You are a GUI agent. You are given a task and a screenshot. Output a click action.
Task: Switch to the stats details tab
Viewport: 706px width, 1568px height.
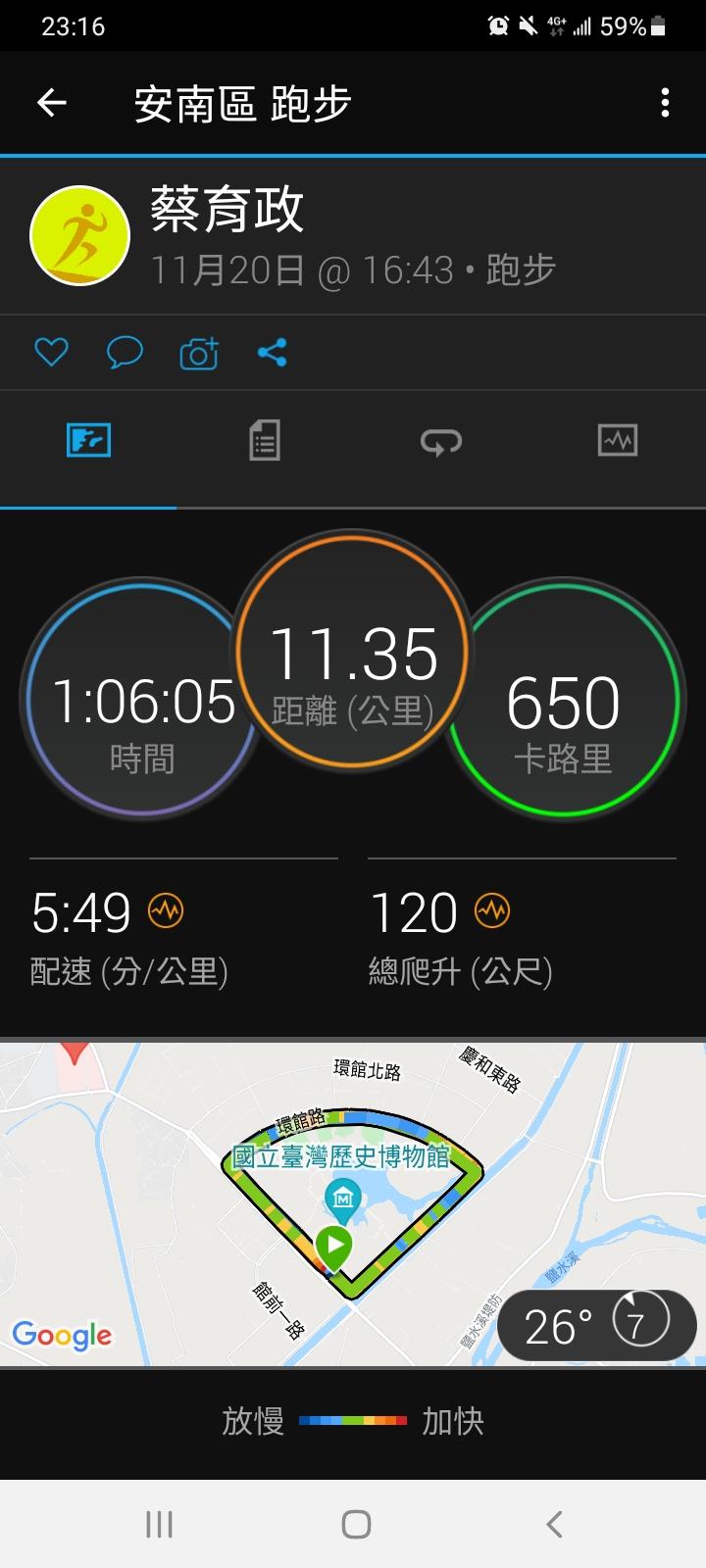[x=265, y=441]
